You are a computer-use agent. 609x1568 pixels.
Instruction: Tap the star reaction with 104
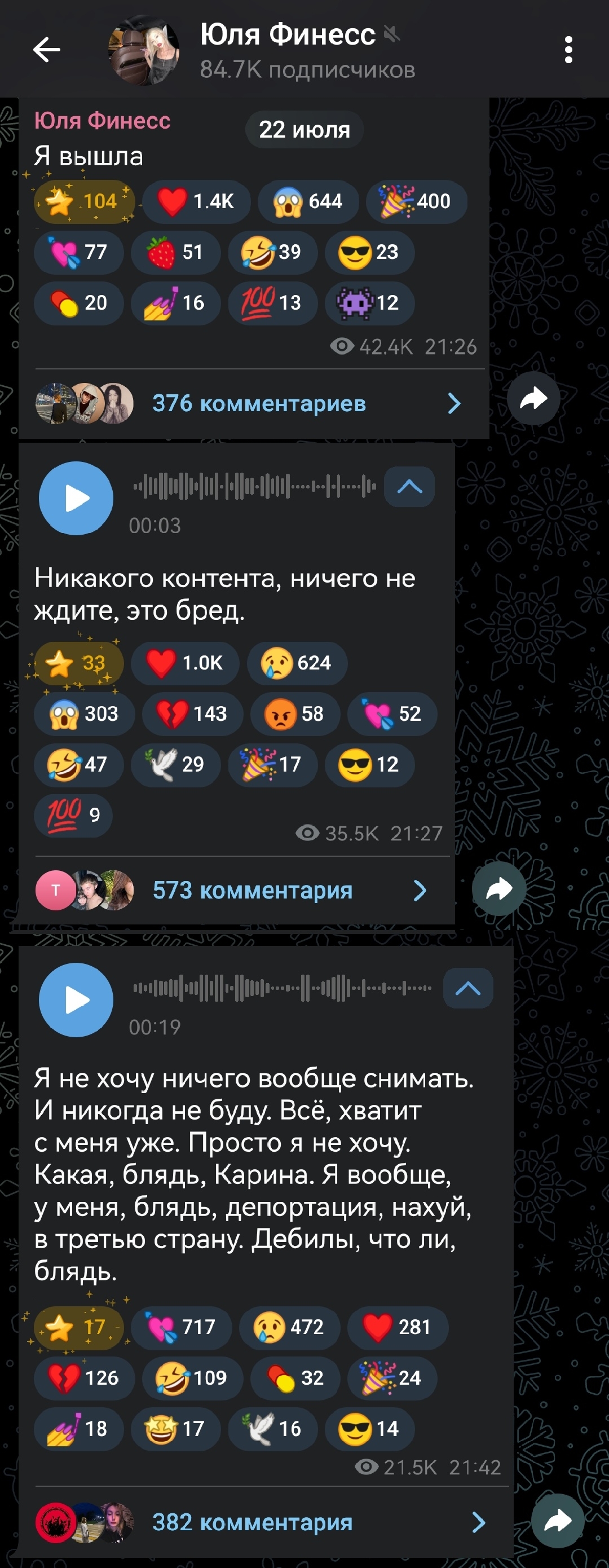(84, 201)
